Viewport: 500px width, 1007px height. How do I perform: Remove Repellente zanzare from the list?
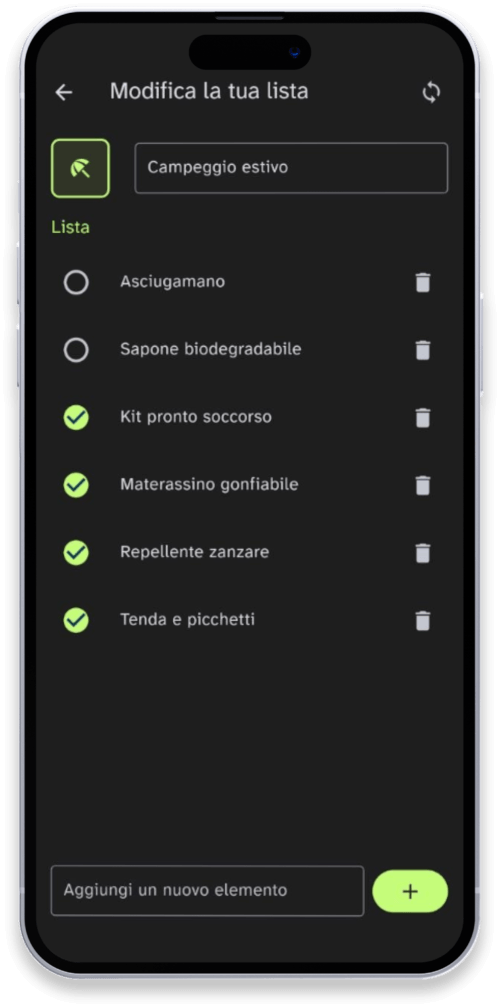coord(422,553)
